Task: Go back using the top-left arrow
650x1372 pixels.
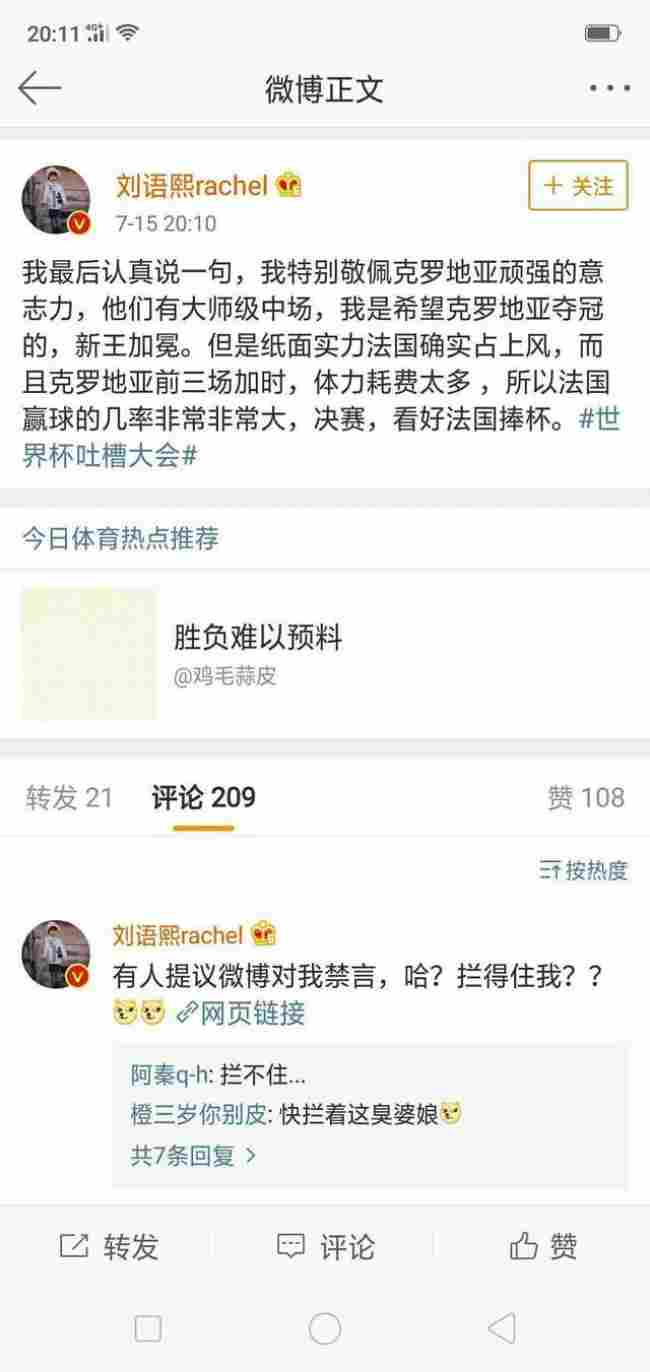Action: click(40, 88)
